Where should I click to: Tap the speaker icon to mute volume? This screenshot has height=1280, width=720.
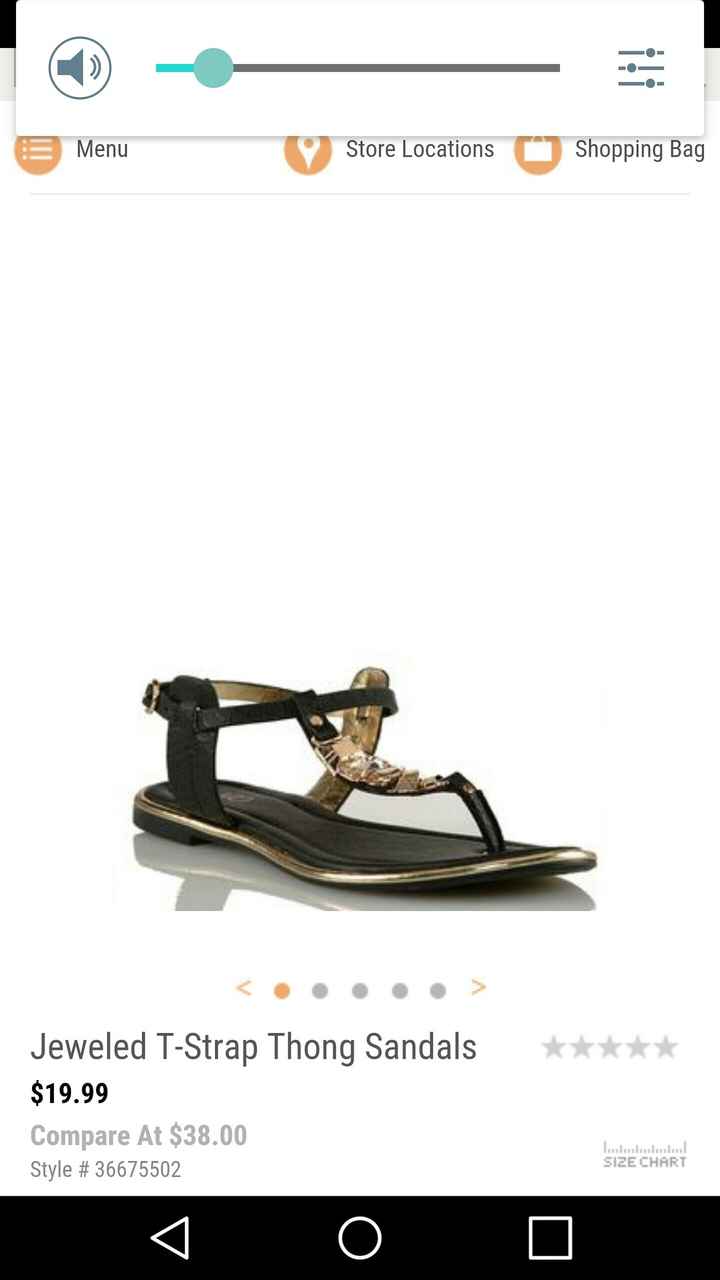(x=80, y=68)
